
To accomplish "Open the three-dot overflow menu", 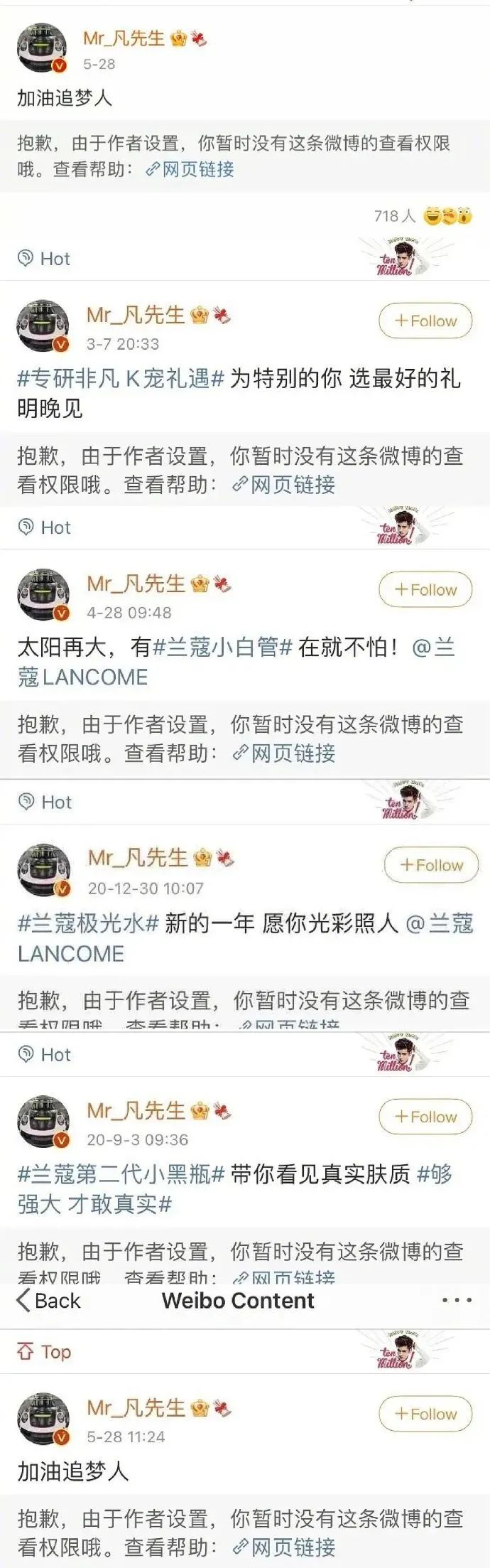I will click(457, 1300).
